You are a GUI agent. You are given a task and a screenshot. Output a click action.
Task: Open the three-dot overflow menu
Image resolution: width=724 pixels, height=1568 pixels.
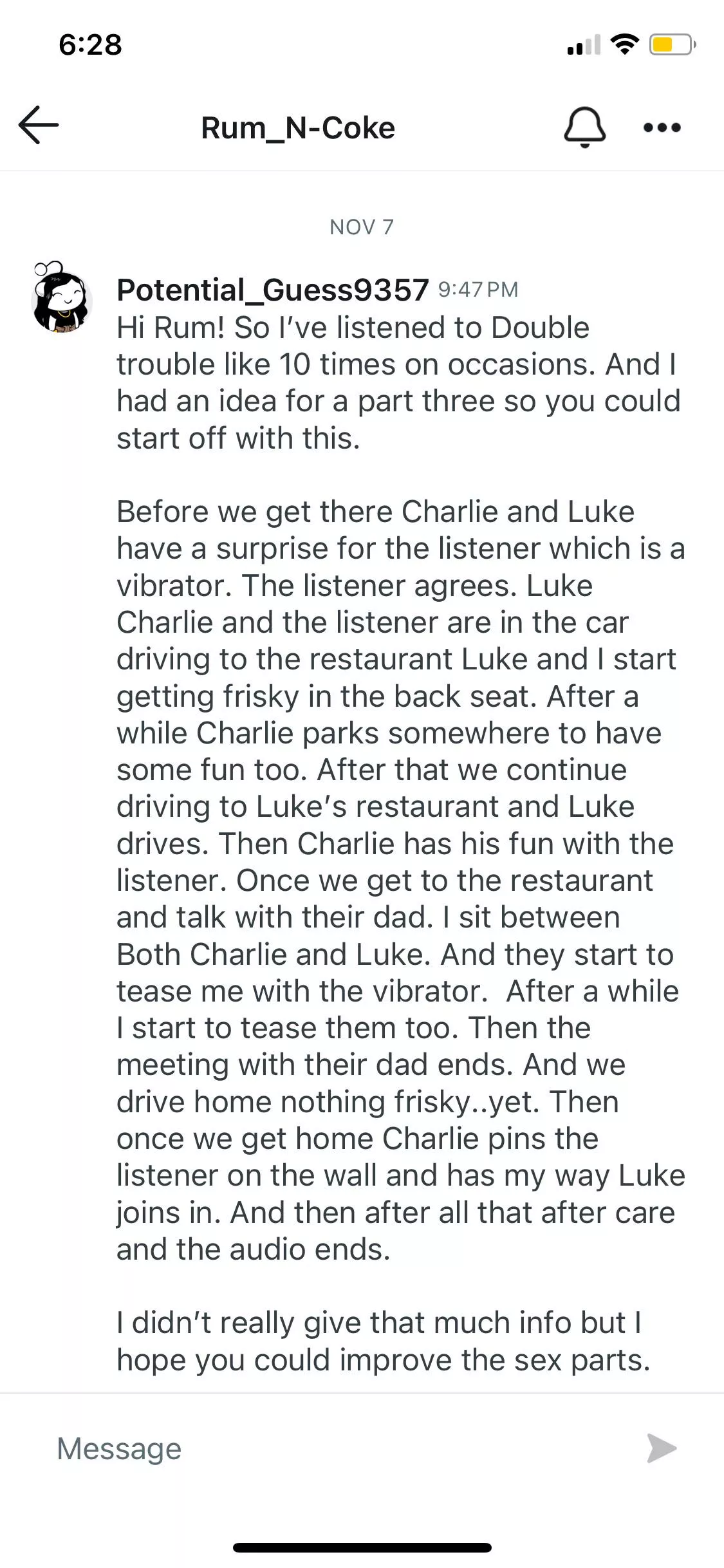click(x=662, y=127)
